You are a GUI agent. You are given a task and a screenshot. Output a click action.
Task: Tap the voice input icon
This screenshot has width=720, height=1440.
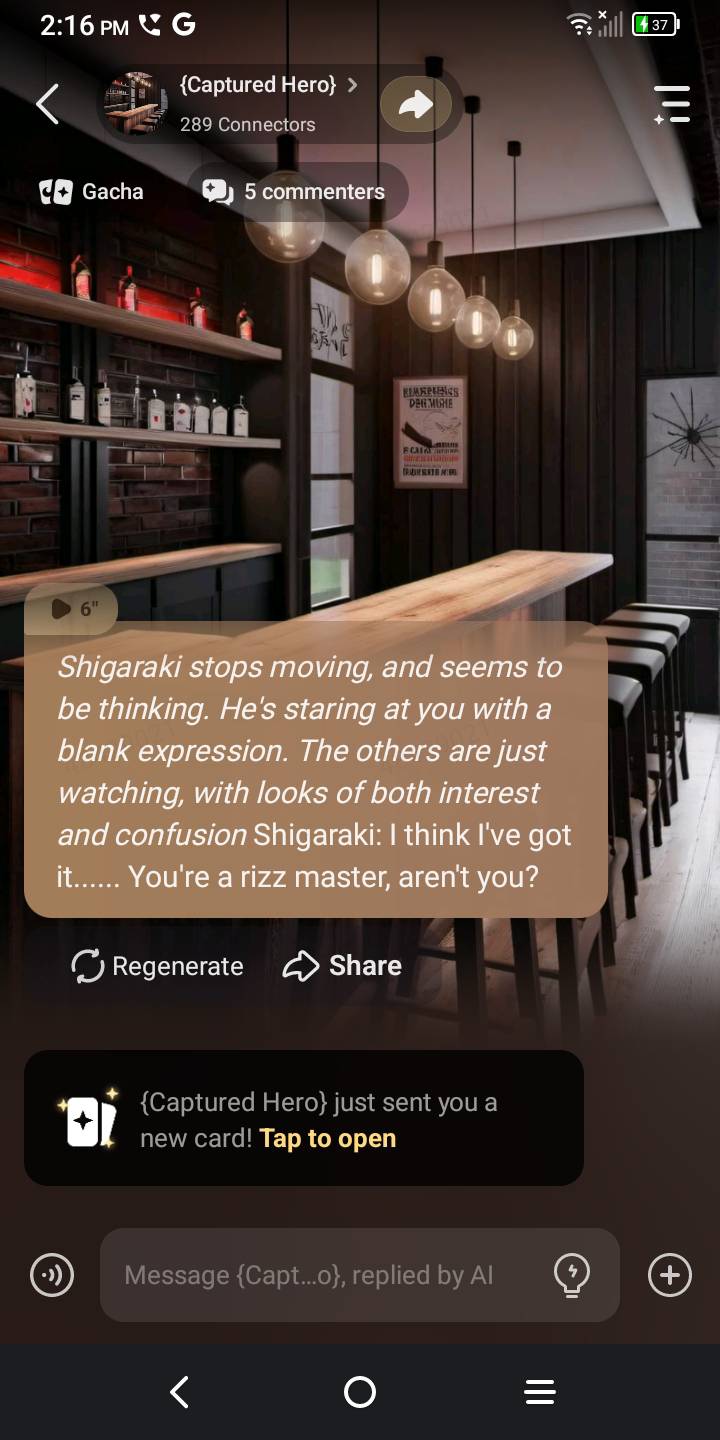pyautogui.click(x=52, y=1275)
